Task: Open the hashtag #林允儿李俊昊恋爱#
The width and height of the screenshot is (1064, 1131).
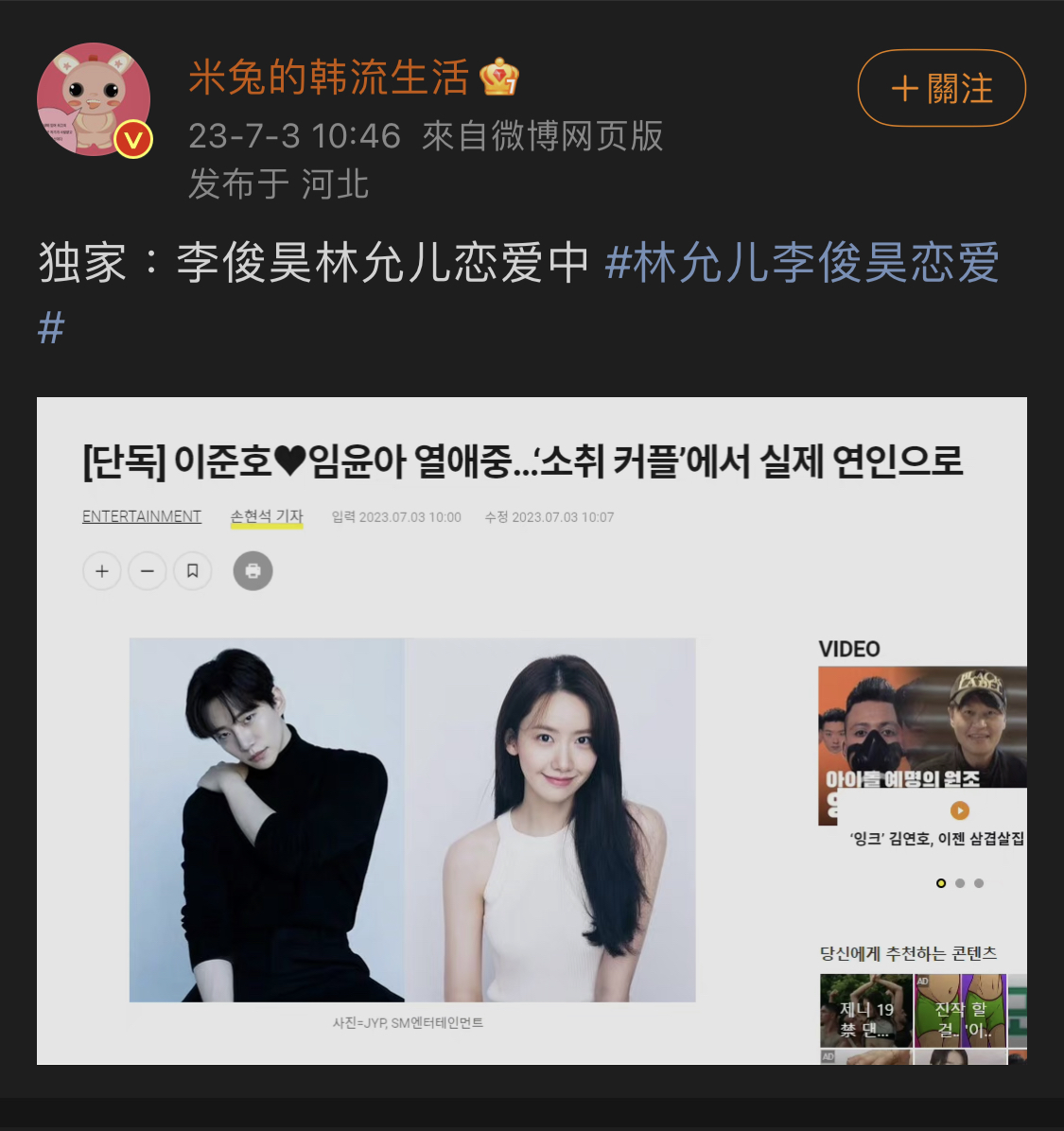Action: point(801,262)
